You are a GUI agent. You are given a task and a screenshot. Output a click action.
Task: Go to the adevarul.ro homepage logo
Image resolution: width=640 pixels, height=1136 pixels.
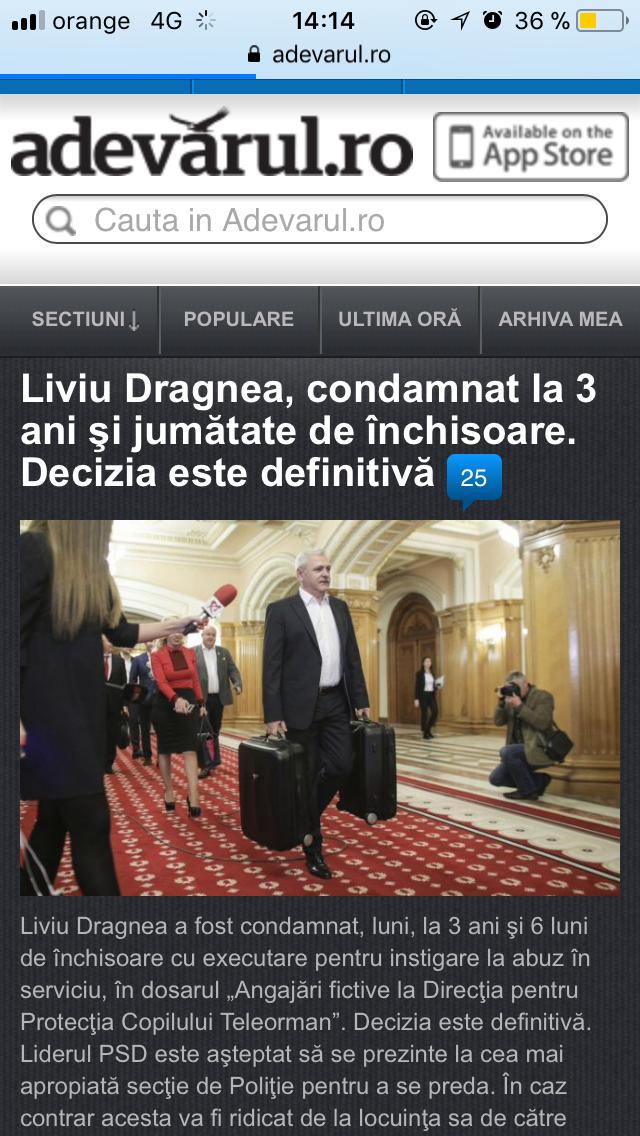(212, 143)
